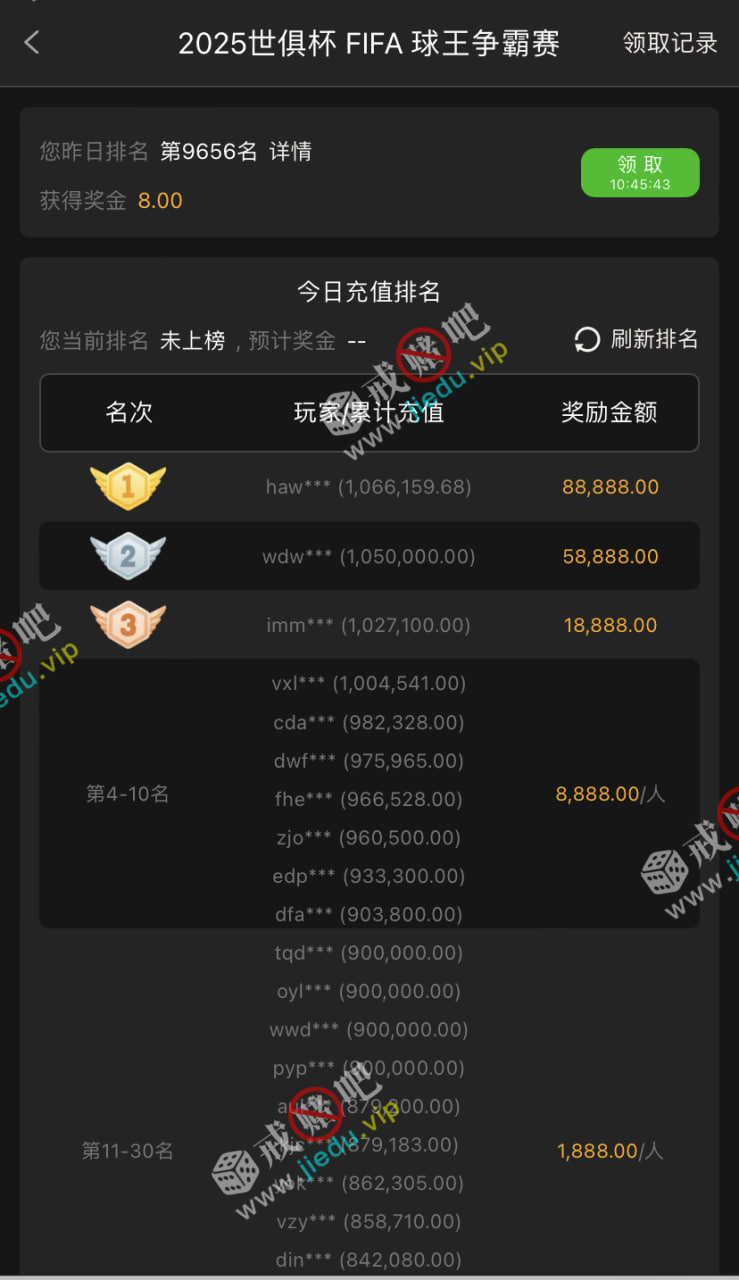Screen dimensions: 739x1280
Task: Refresh ranking with 刷新排名
Action: tap(636, 340)
